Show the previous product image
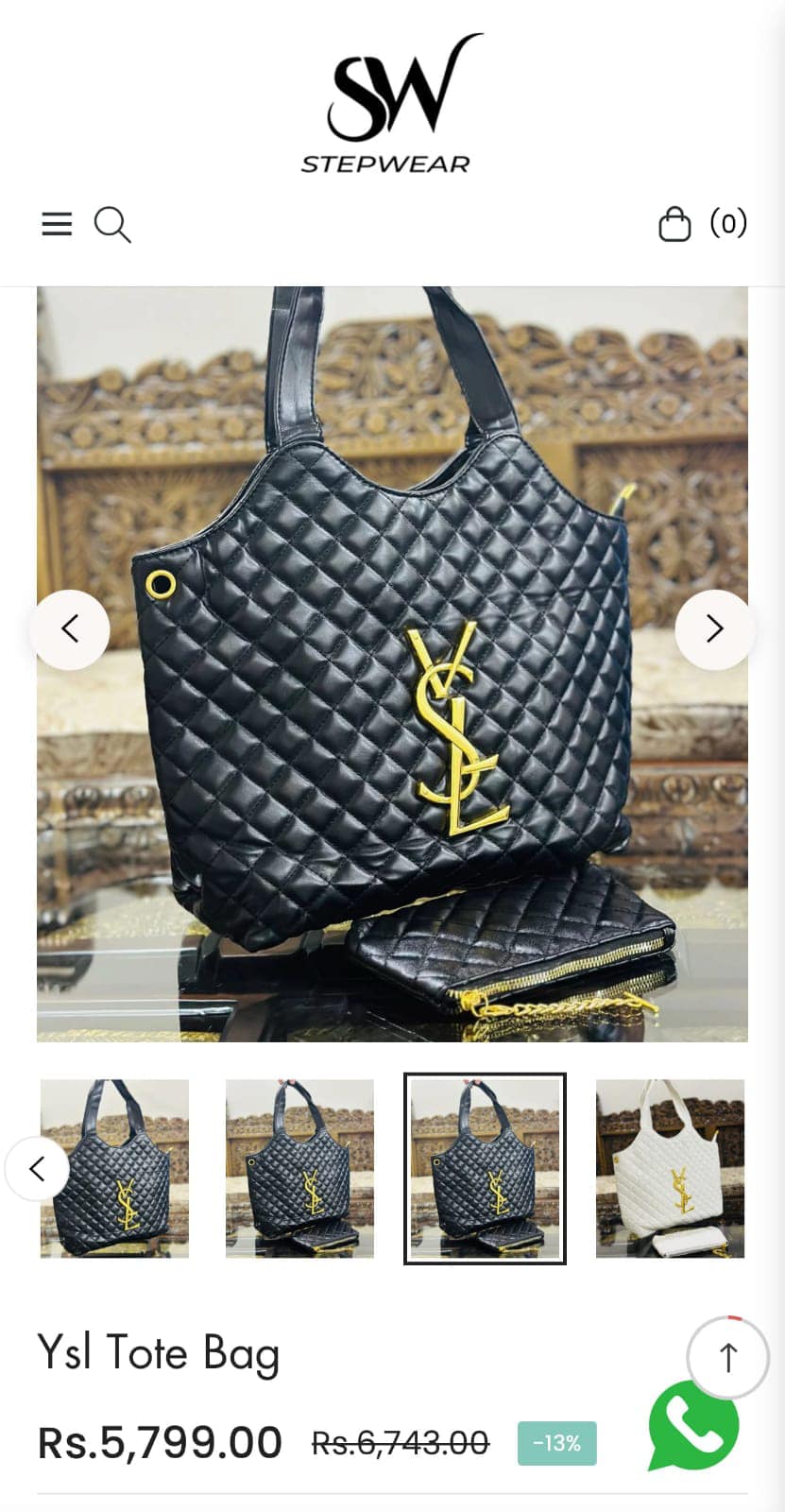This screenshot has height=1512, width=785. (70, 629)
